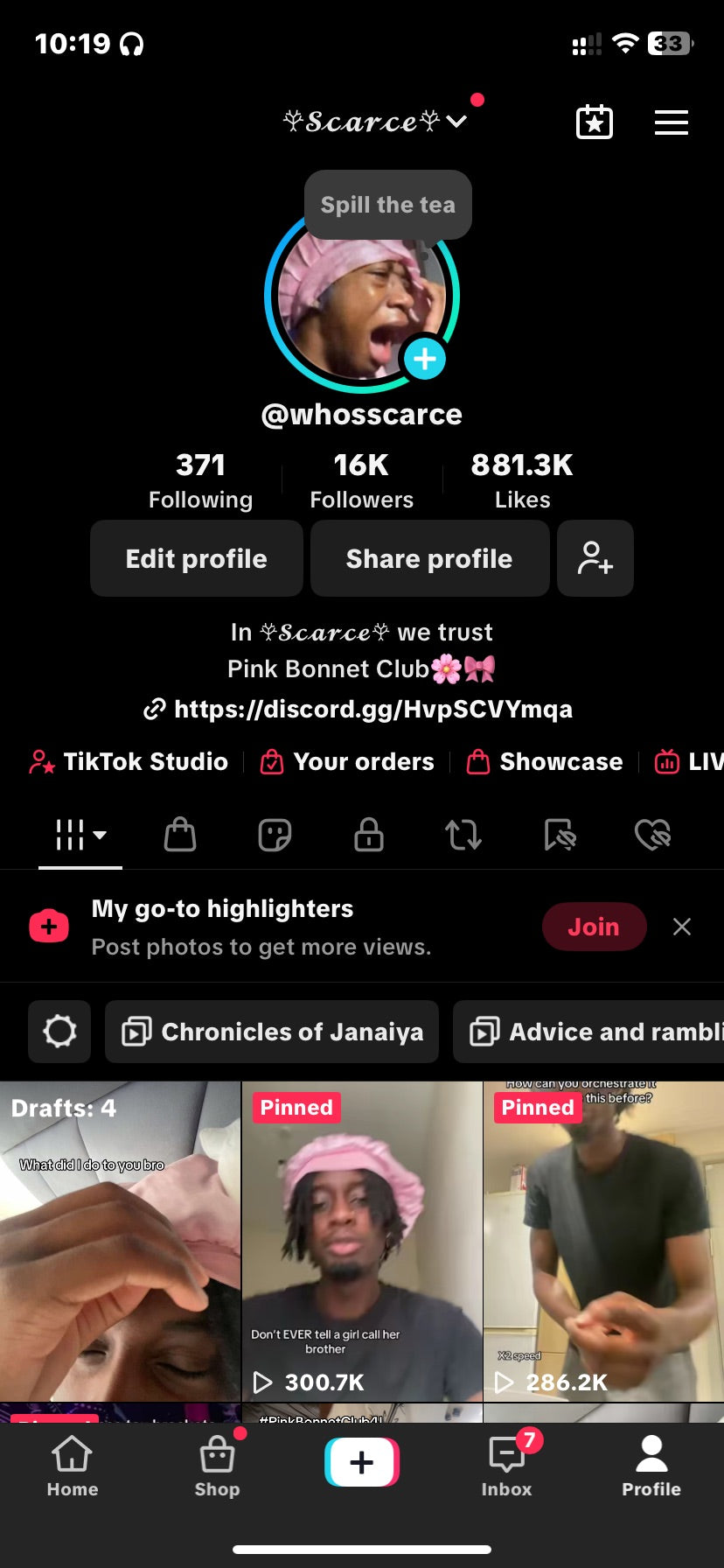Play the pinned video with 300.7K views
This screenshot has height=1568, width=724.
(362, 1241)
